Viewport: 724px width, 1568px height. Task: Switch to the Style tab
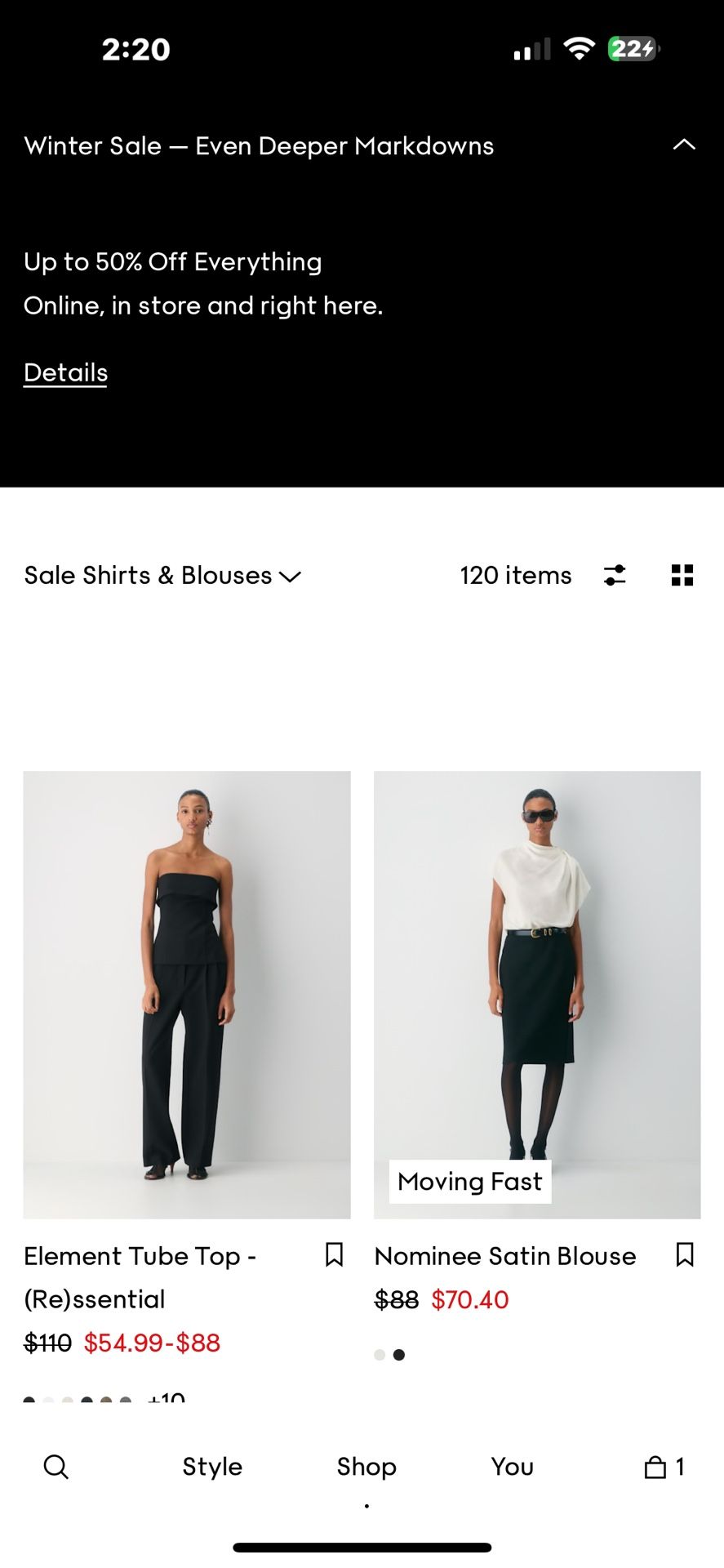pyautogui.click(x=212, y=1467)
